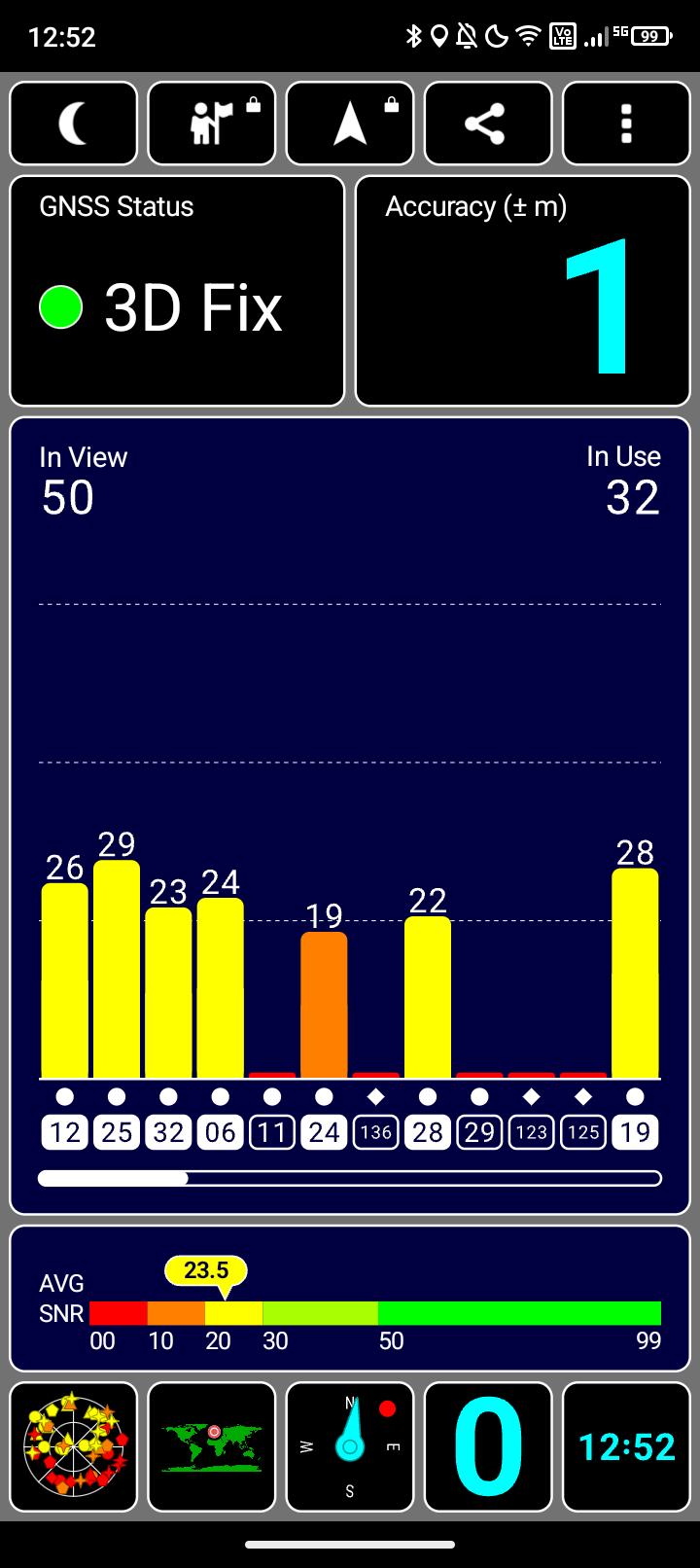The image size is (700, 1568).
Task: Open the locked navigation arrow feature
Action: pyautogui.click(x=350, y=124)
